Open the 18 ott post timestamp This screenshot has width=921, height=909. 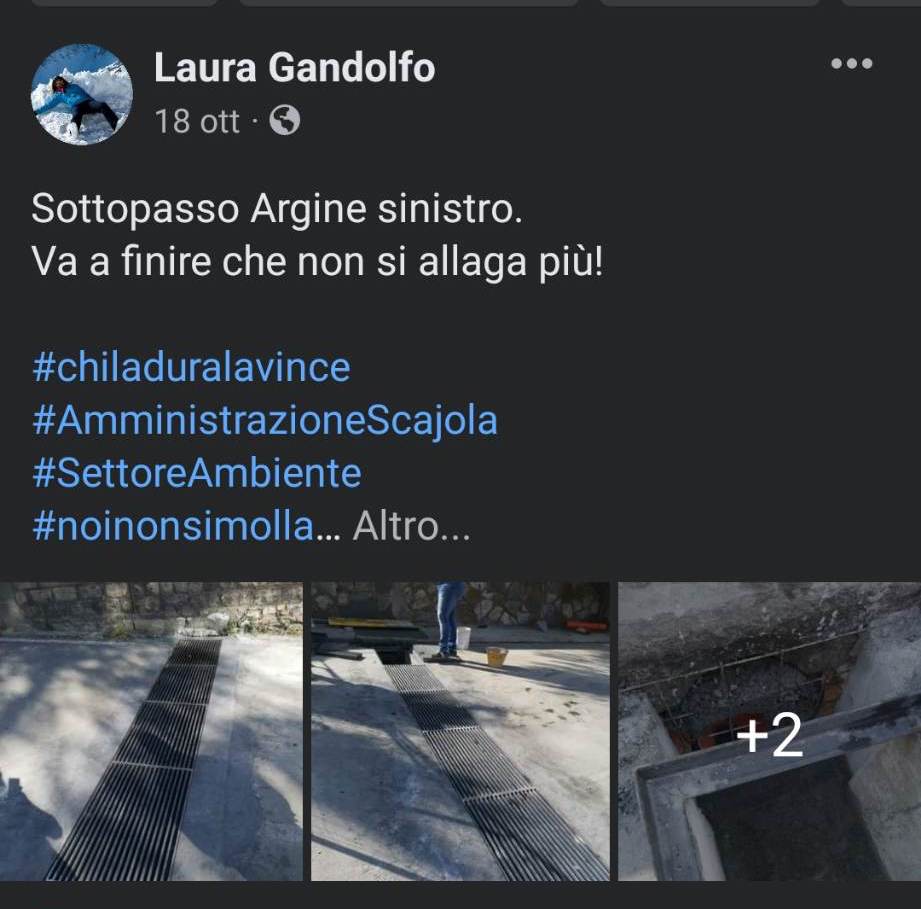[x=198, y=121]
